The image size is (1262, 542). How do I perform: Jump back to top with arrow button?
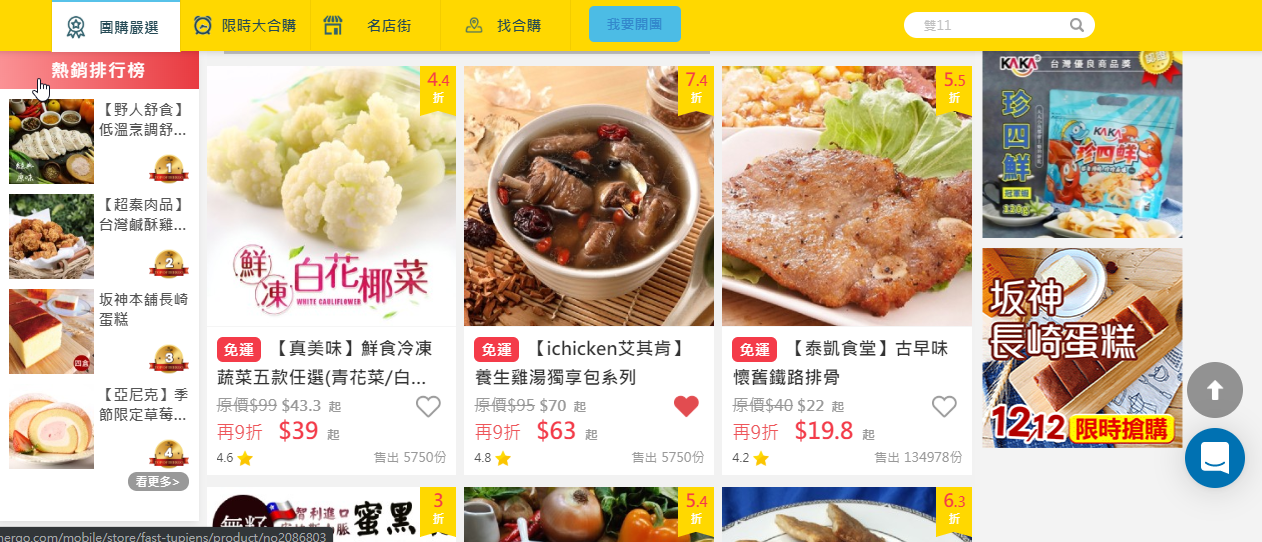coord(1215,390)
